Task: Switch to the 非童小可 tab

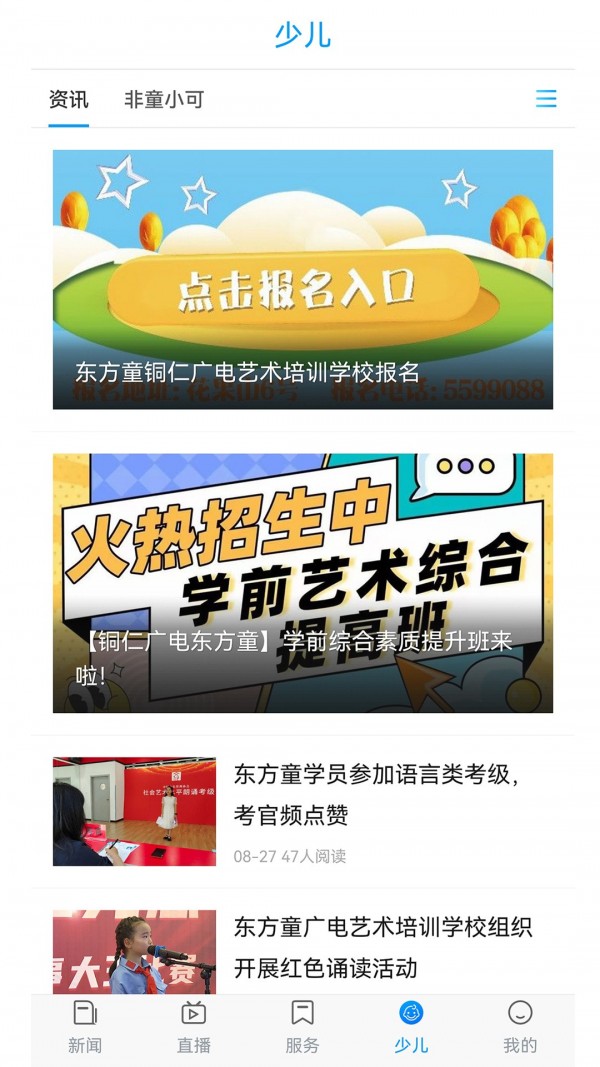Action: click(164, 99)
